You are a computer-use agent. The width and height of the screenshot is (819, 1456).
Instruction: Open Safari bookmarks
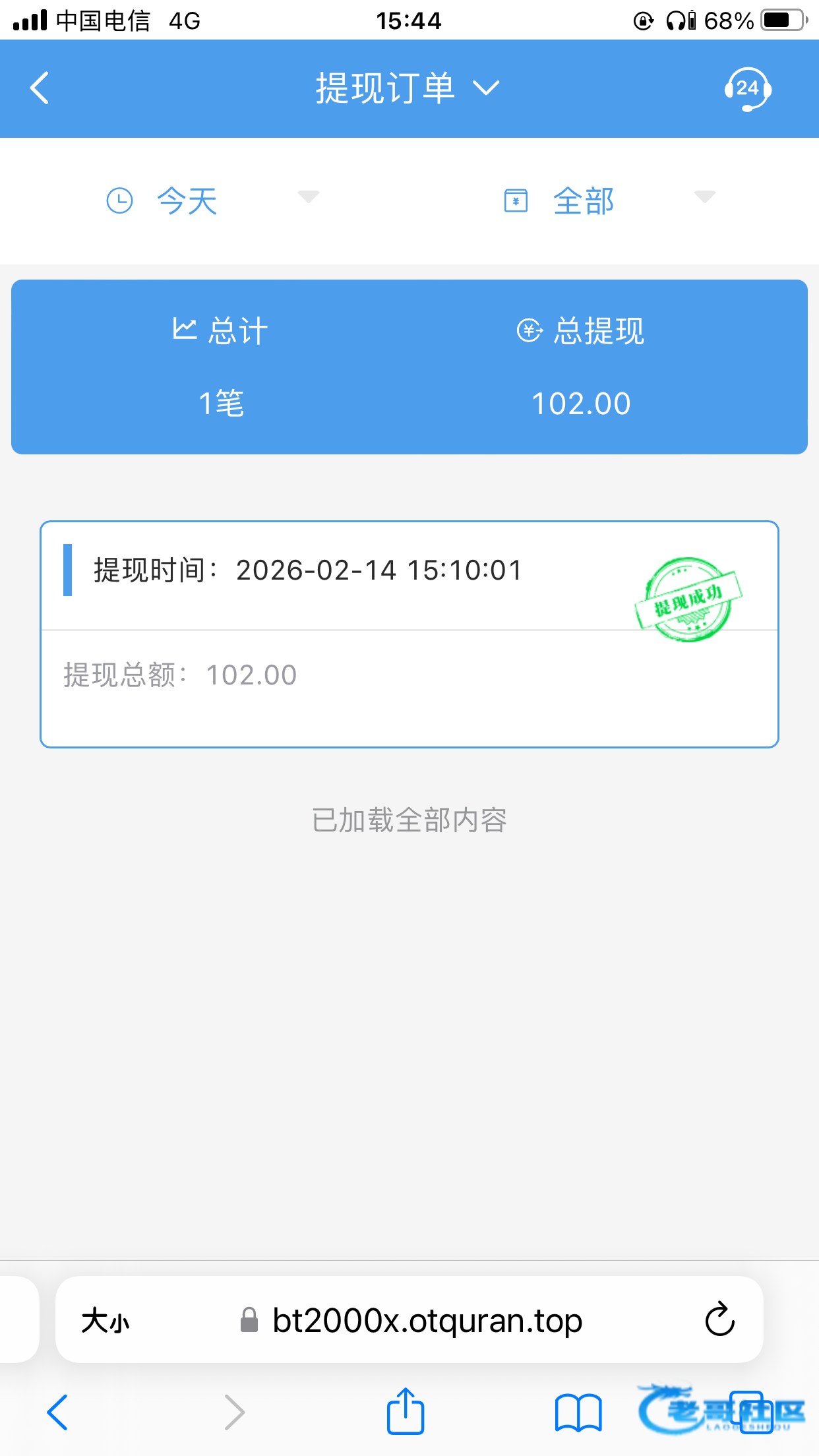point(578,1412)
